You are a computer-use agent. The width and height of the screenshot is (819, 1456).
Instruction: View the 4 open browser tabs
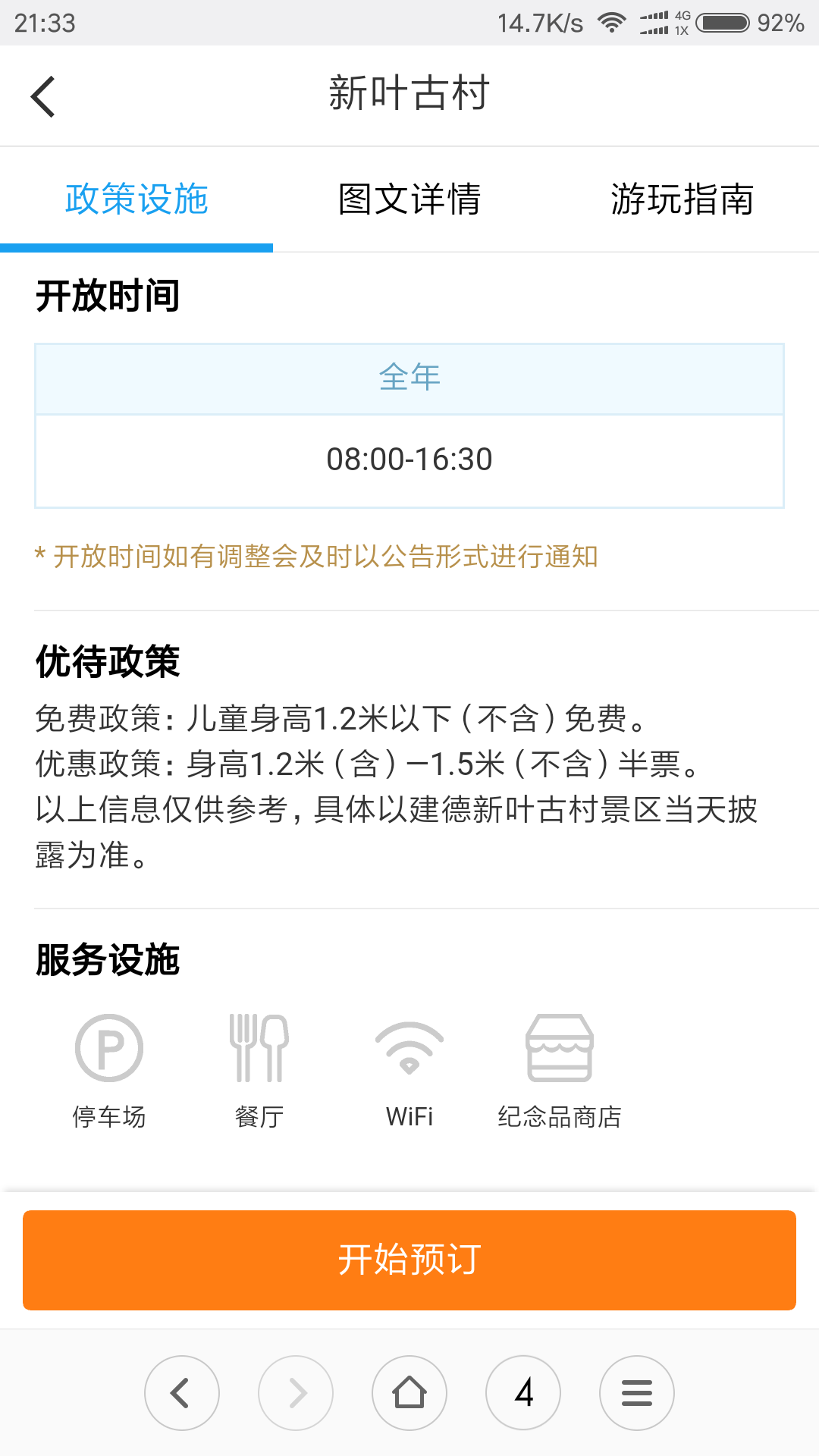(523, 1392)
